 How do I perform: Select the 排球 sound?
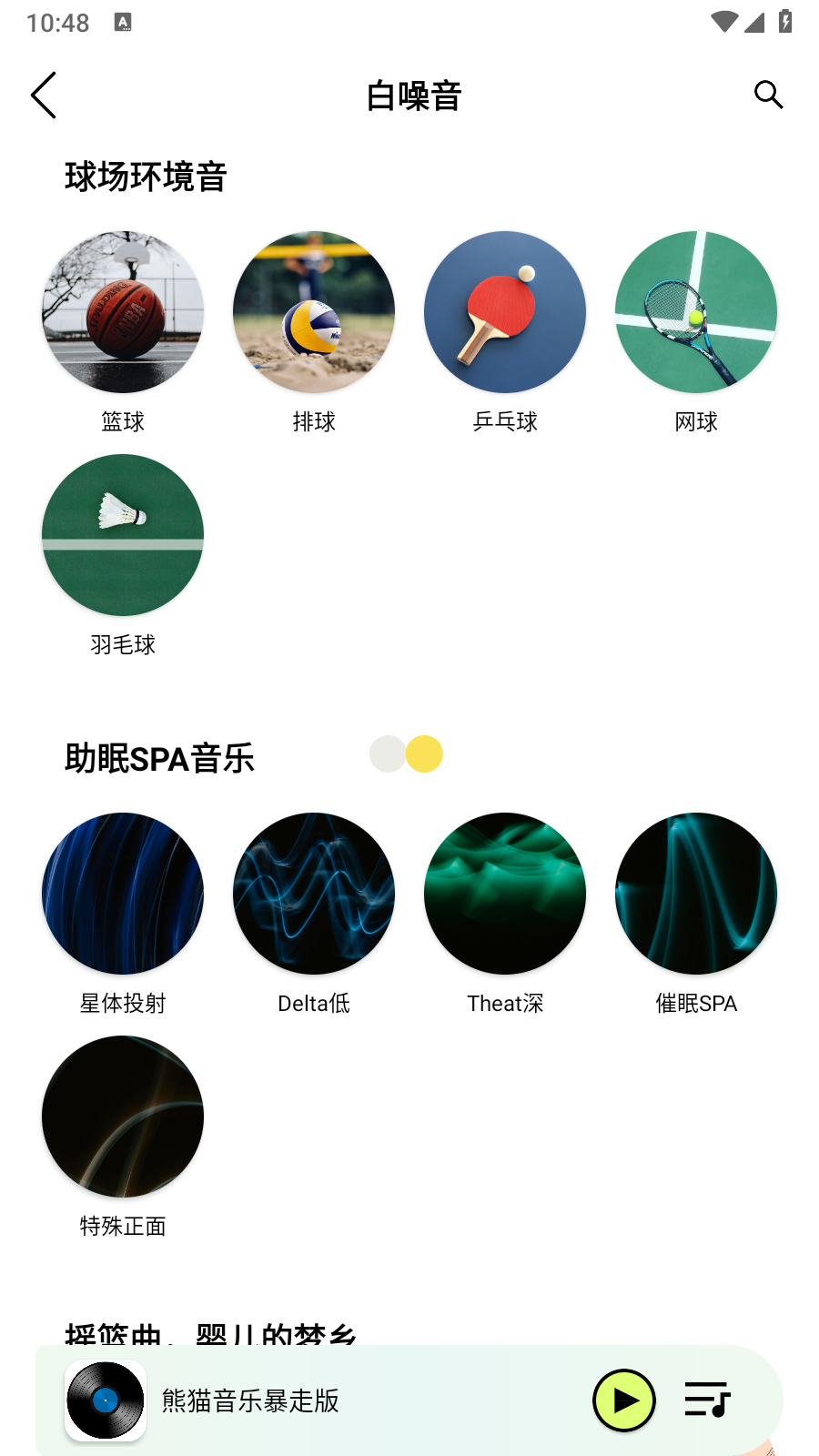[314, 312]
